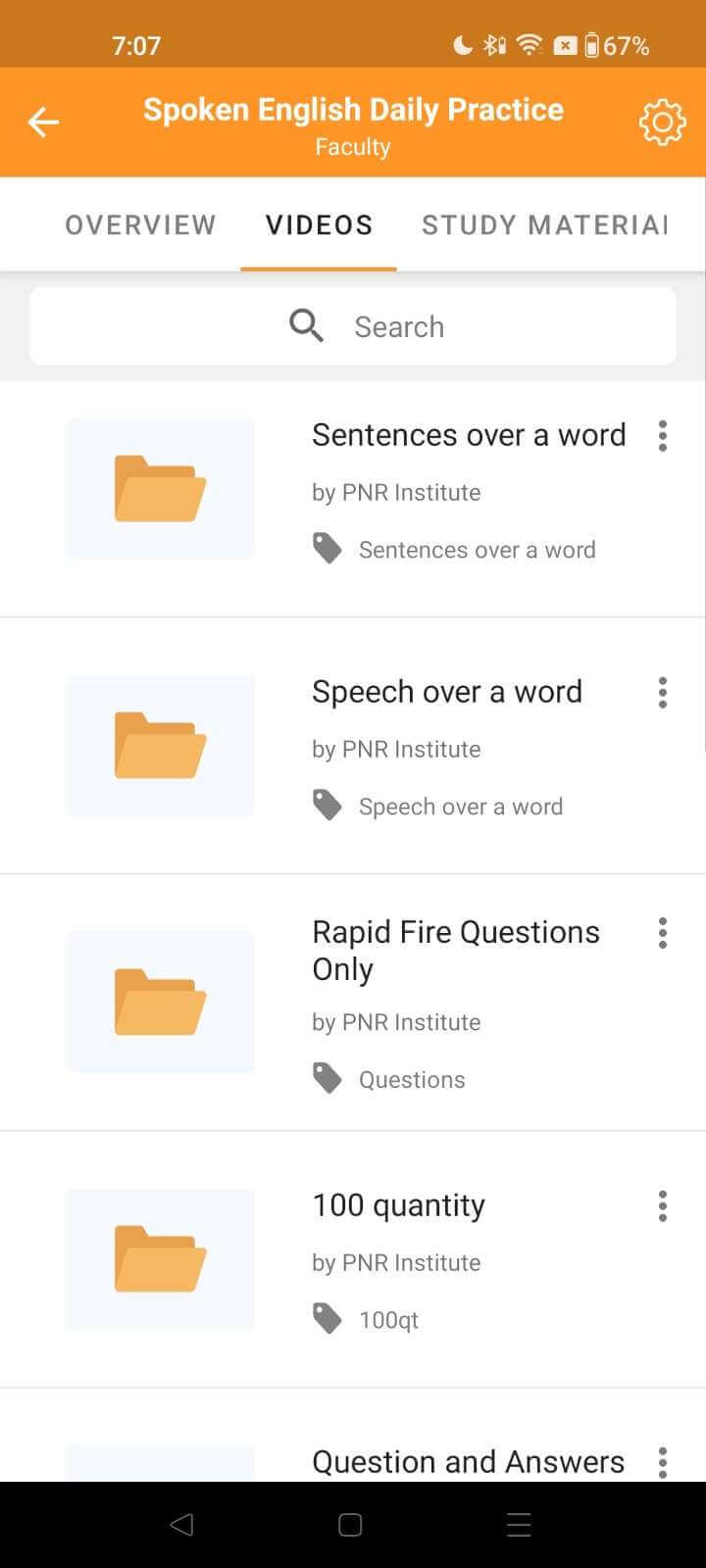This screenshot has height=1568, width=706.
Task: Go back using the header arrow
Action: [43, 122]
